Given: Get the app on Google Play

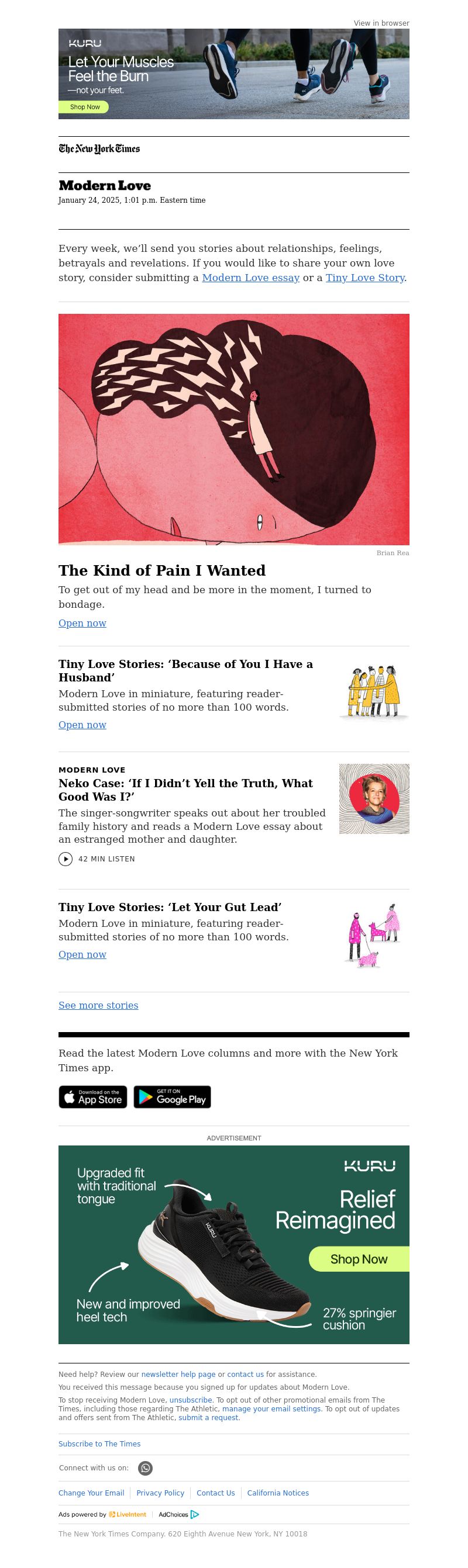Looking at the screenshot, I should [x=172, y=1097].
